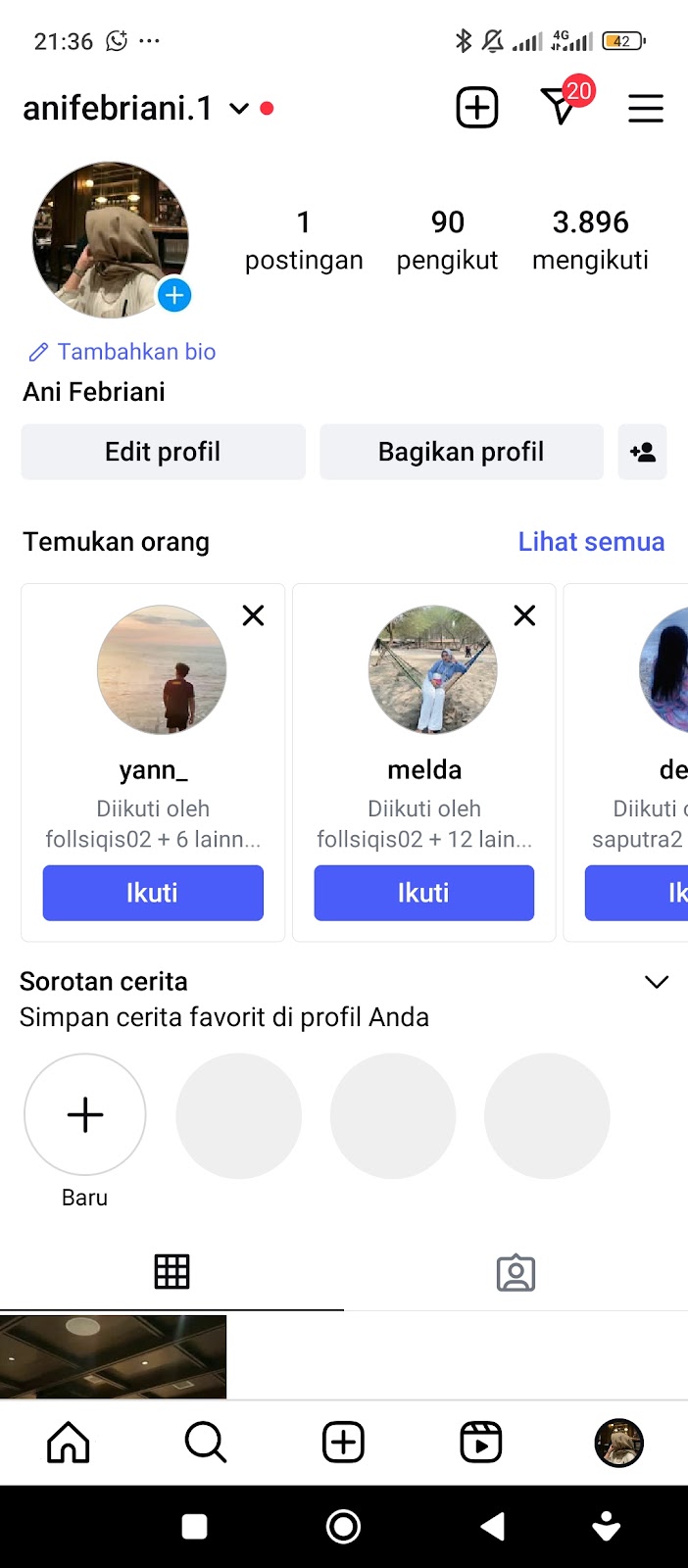This screenshot has width=688, height=1568.
Task: Collapse the Sorotan cerita section
Action: [x=657, y=982]
